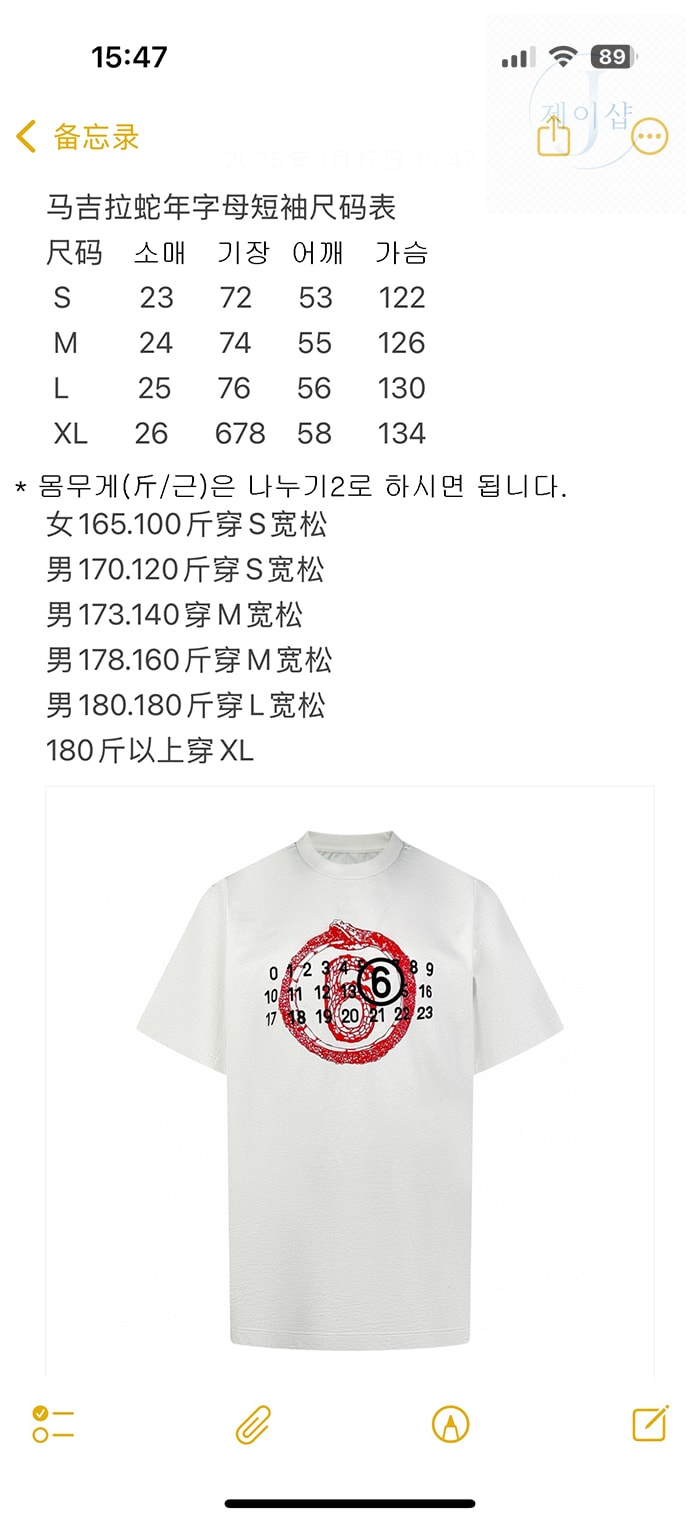This screenshot has height=1522, width=700.
Task: Open the T-shirt image in the note
Action: coord(350,1081)
